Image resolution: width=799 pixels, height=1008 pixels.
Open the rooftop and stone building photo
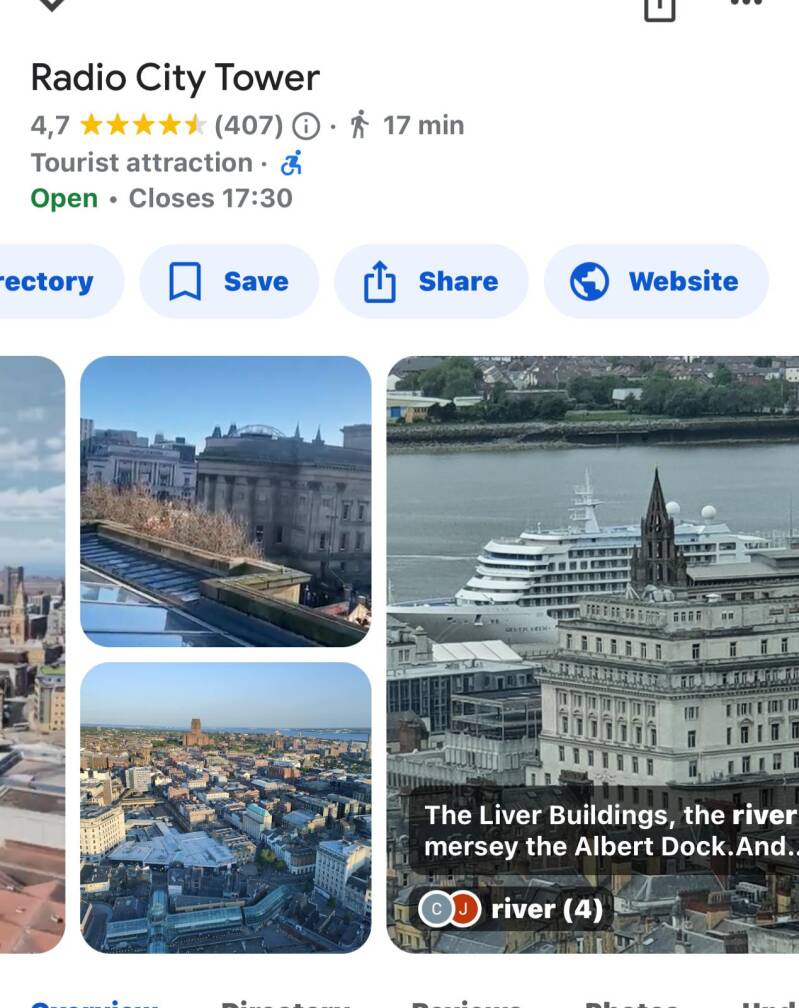(225, 501)
